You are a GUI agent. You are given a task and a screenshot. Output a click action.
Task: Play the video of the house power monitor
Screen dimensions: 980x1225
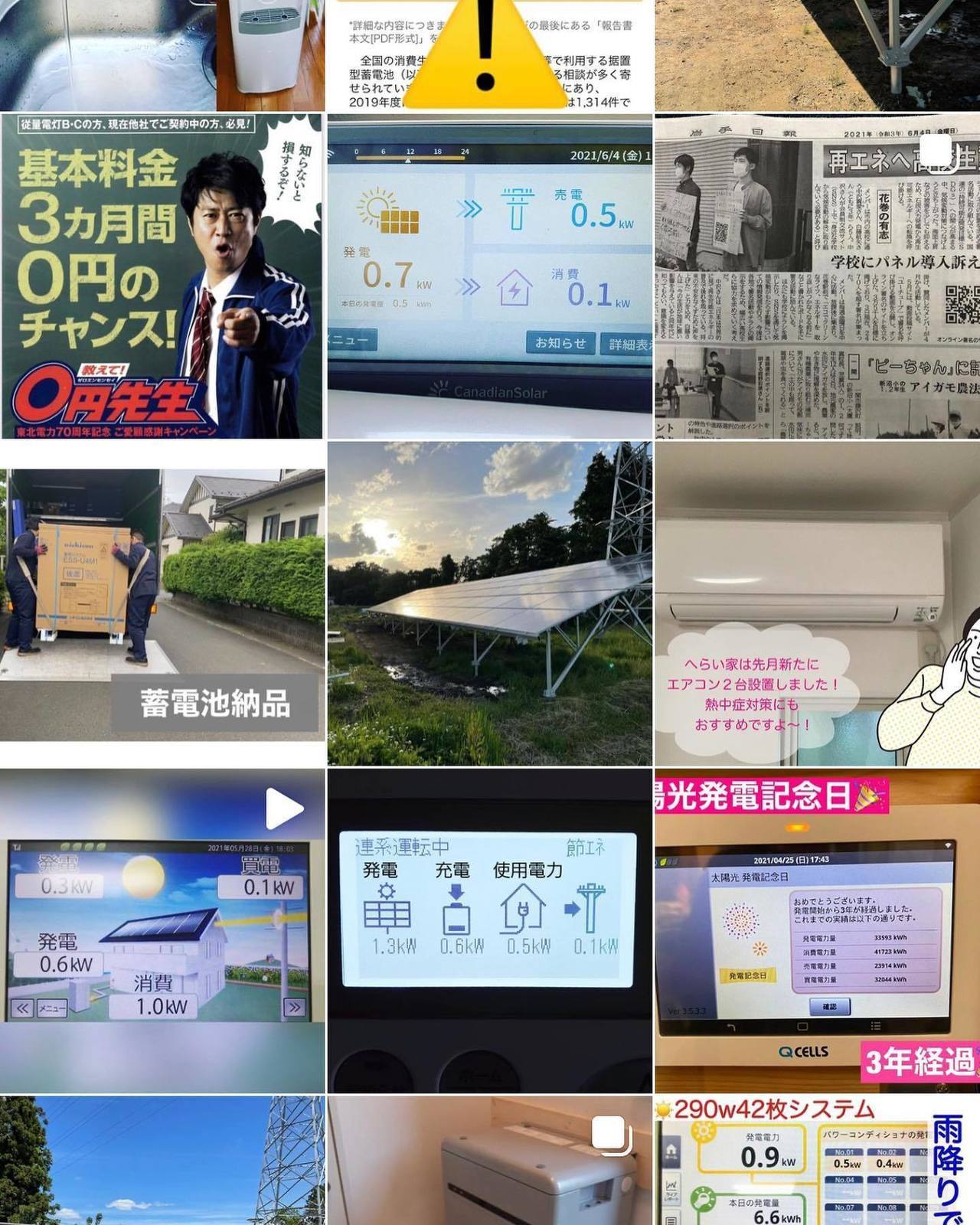click(162, 931)
